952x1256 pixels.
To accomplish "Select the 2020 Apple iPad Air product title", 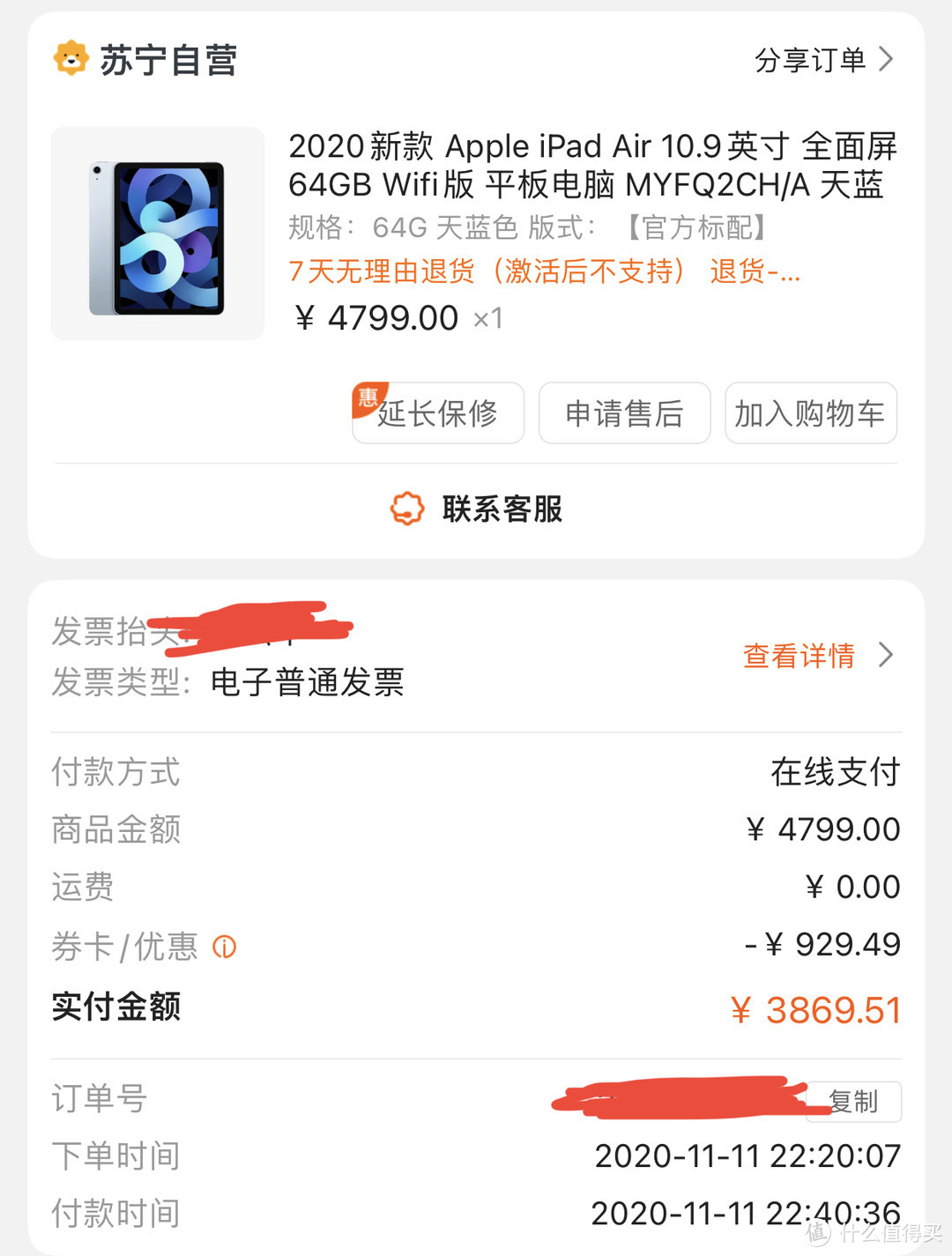I will [592, 166].
